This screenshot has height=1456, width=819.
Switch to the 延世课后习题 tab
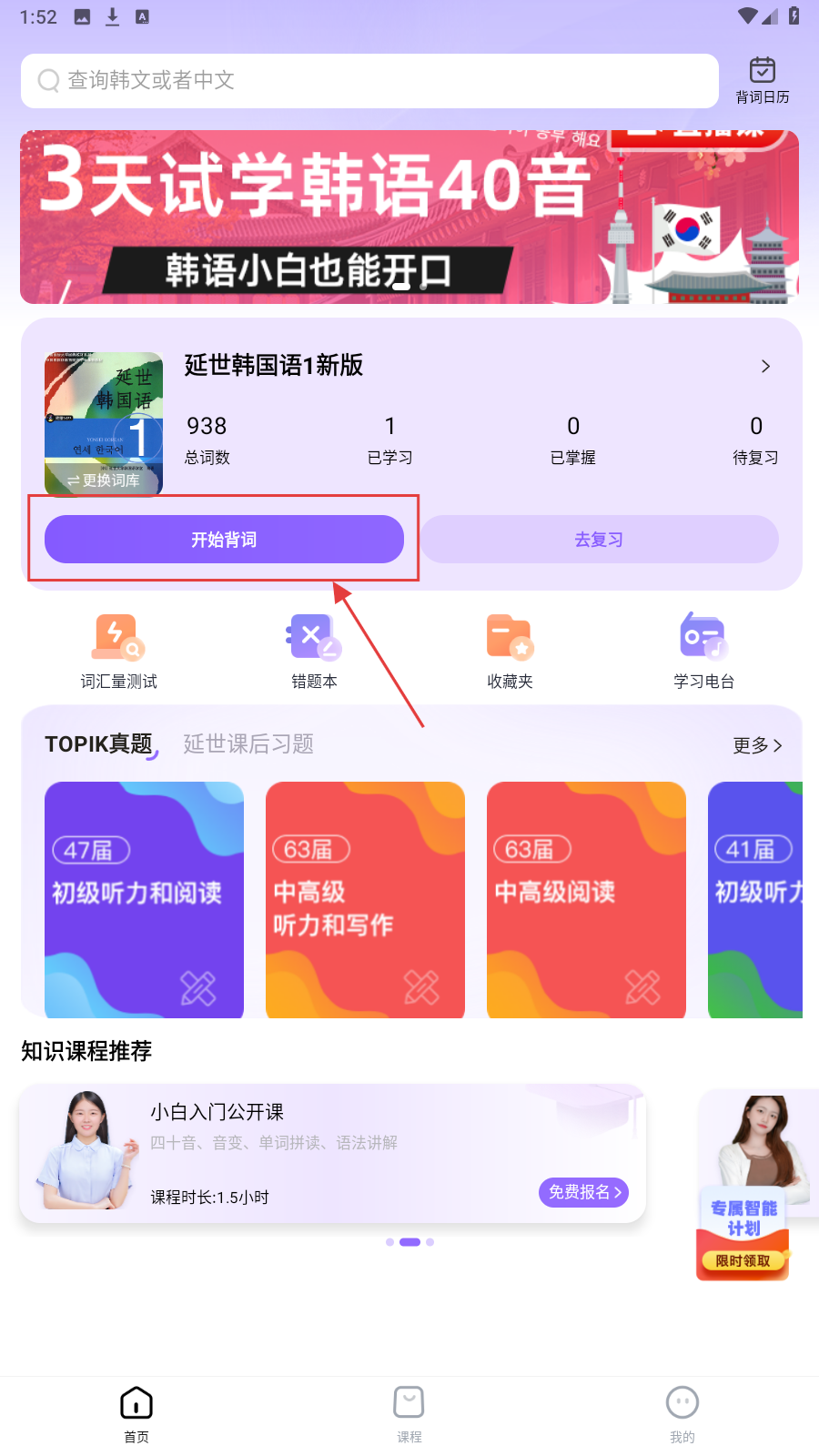[x=248, y=744]
